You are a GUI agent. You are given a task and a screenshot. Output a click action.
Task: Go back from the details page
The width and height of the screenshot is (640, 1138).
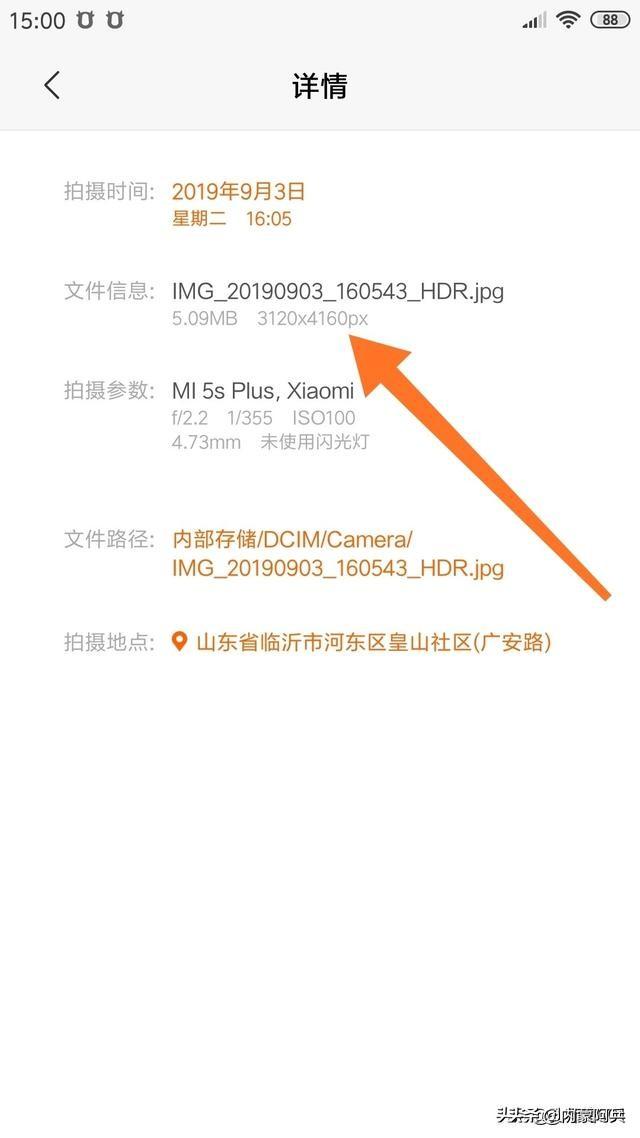tap(52, 86)
